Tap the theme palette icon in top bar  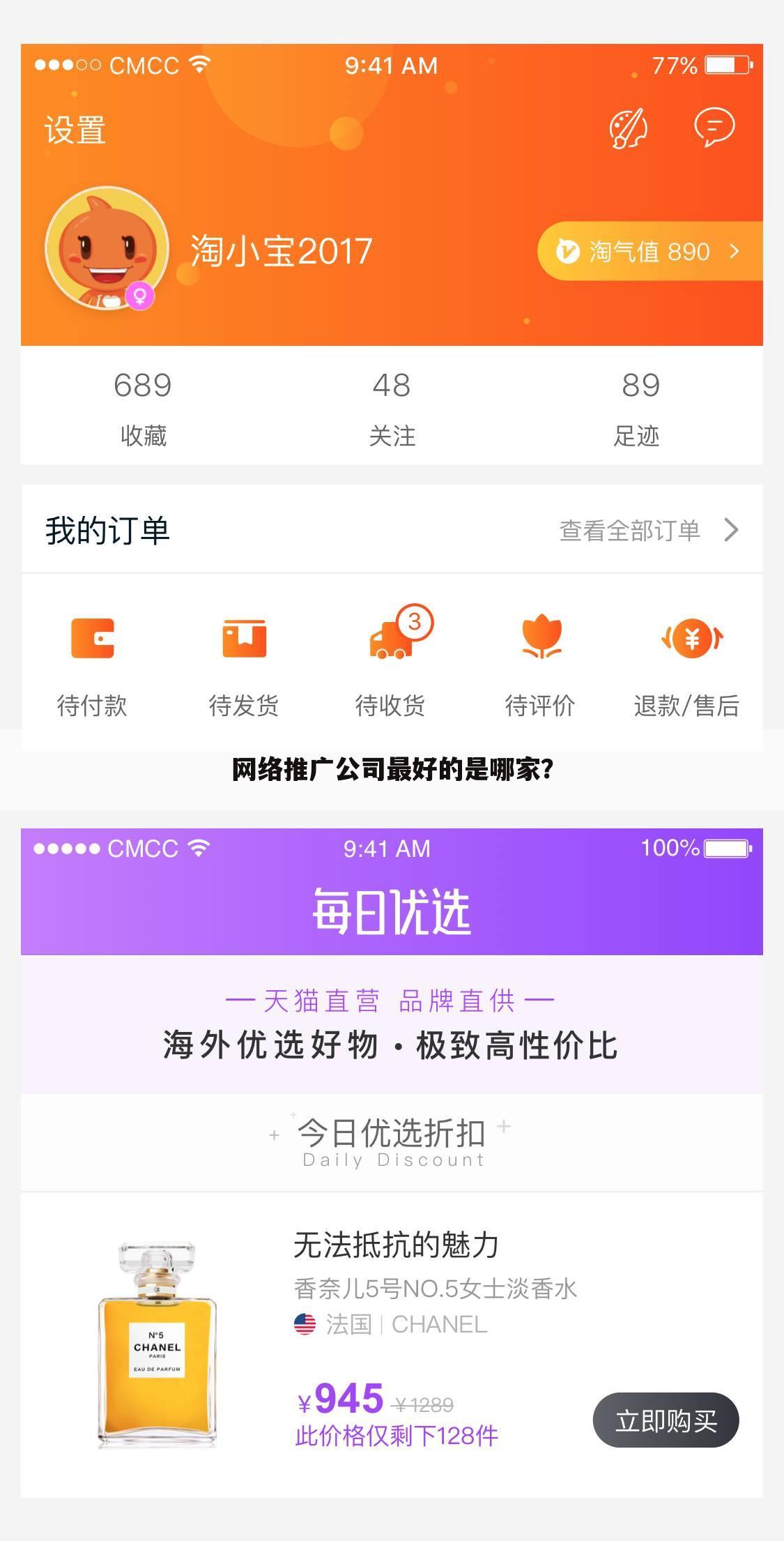click(x=628, y=129)
